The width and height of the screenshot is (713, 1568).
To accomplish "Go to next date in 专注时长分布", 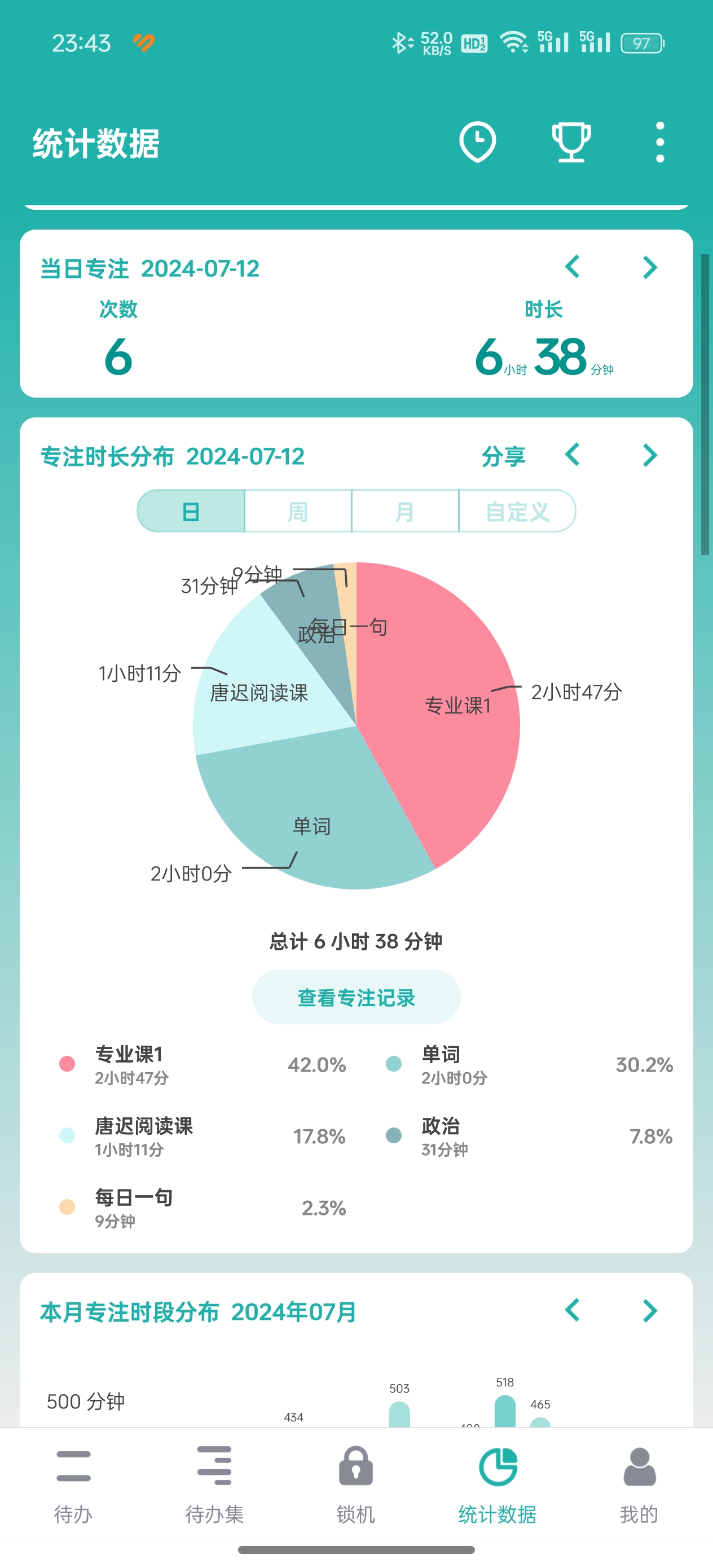I will (x=650, y=455).
